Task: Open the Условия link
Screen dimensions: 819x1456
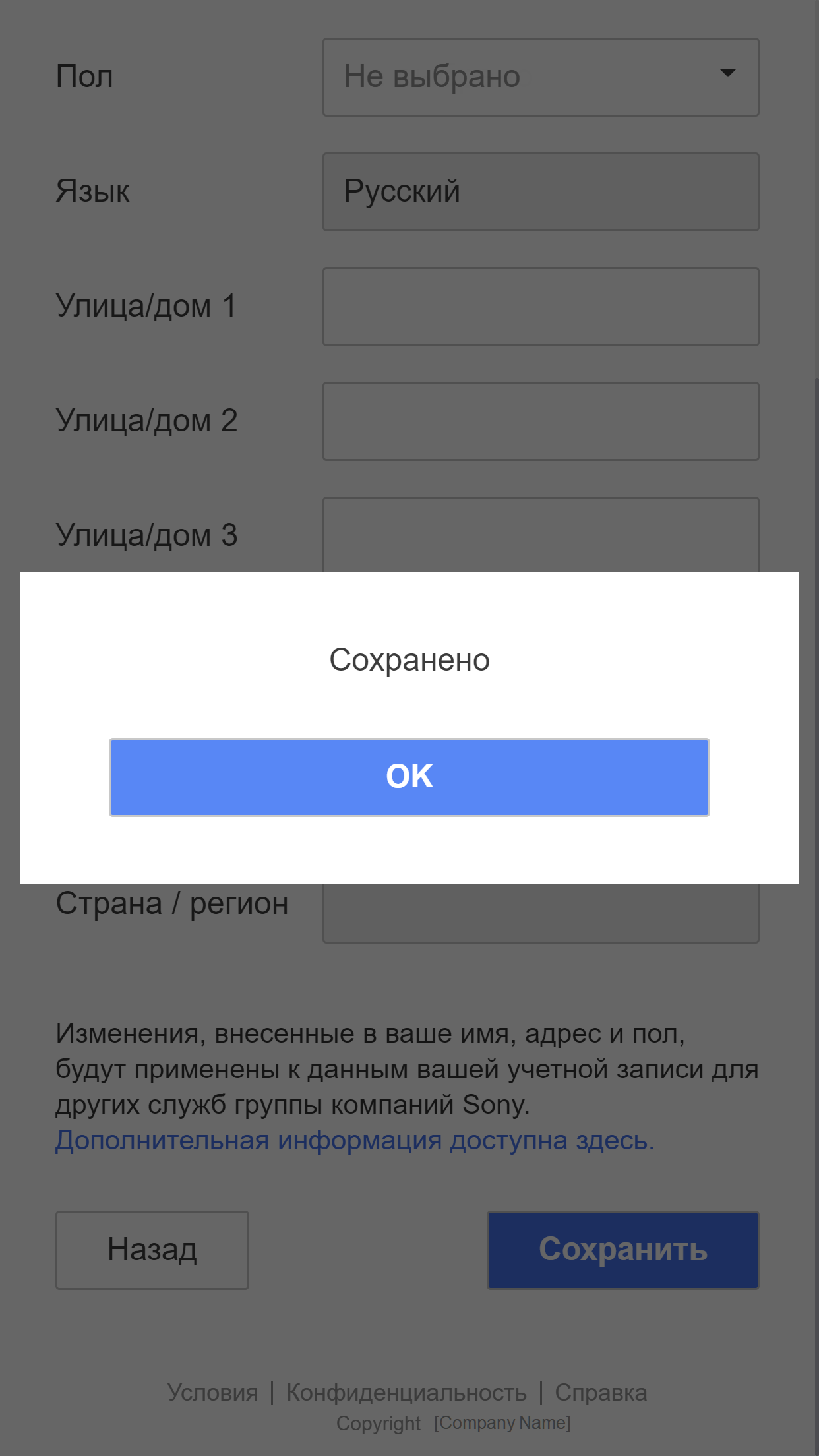Action: (x=212, y=1392)
